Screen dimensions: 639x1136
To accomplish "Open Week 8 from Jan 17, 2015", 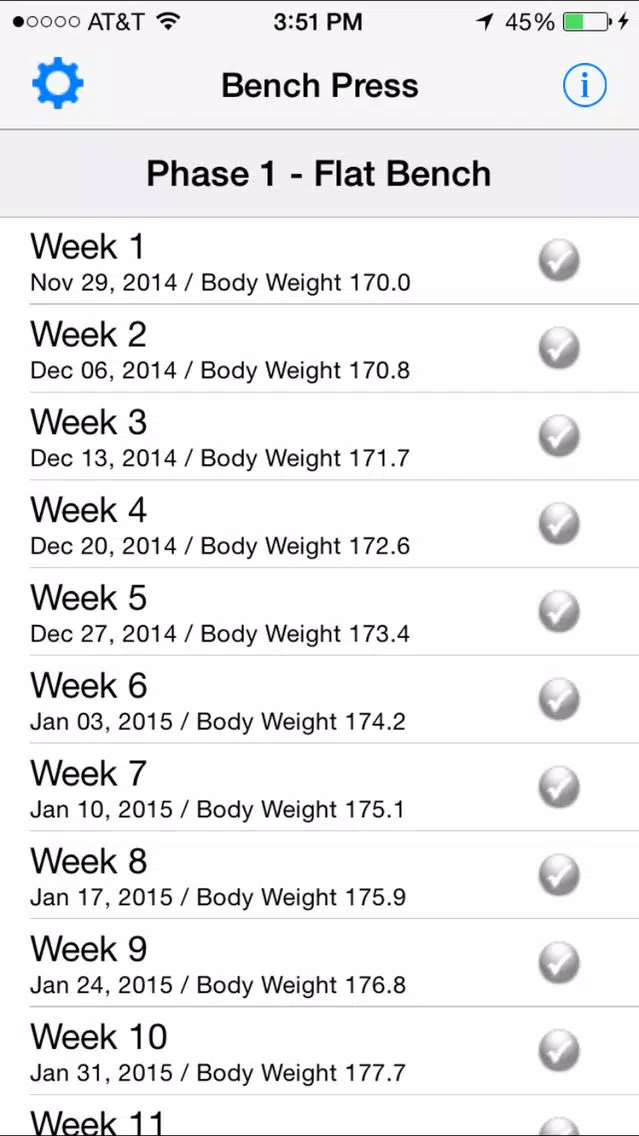I will click(320, 874).
